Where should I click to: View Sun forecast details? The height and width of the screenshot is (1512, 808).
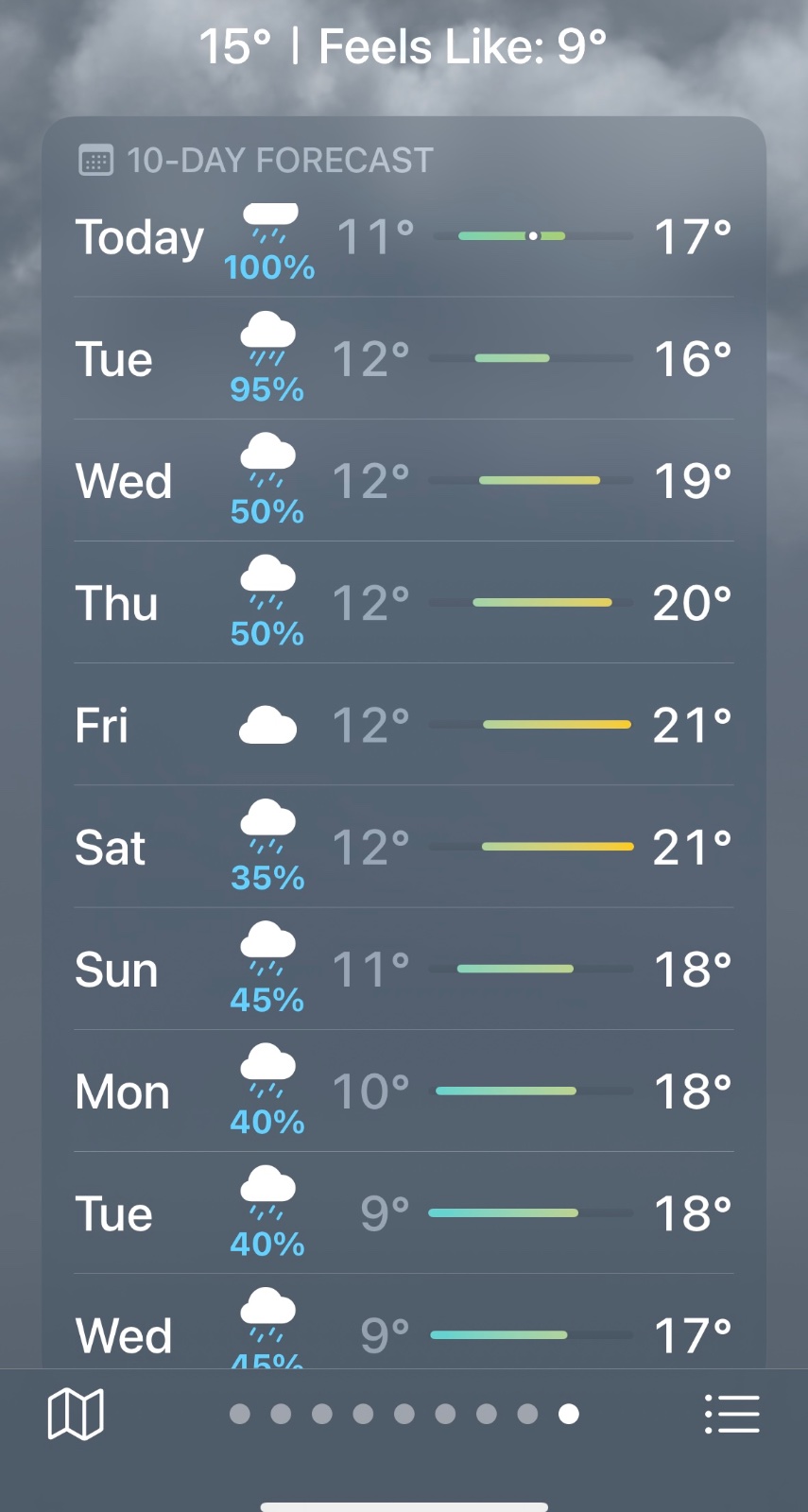pos(404,970)
